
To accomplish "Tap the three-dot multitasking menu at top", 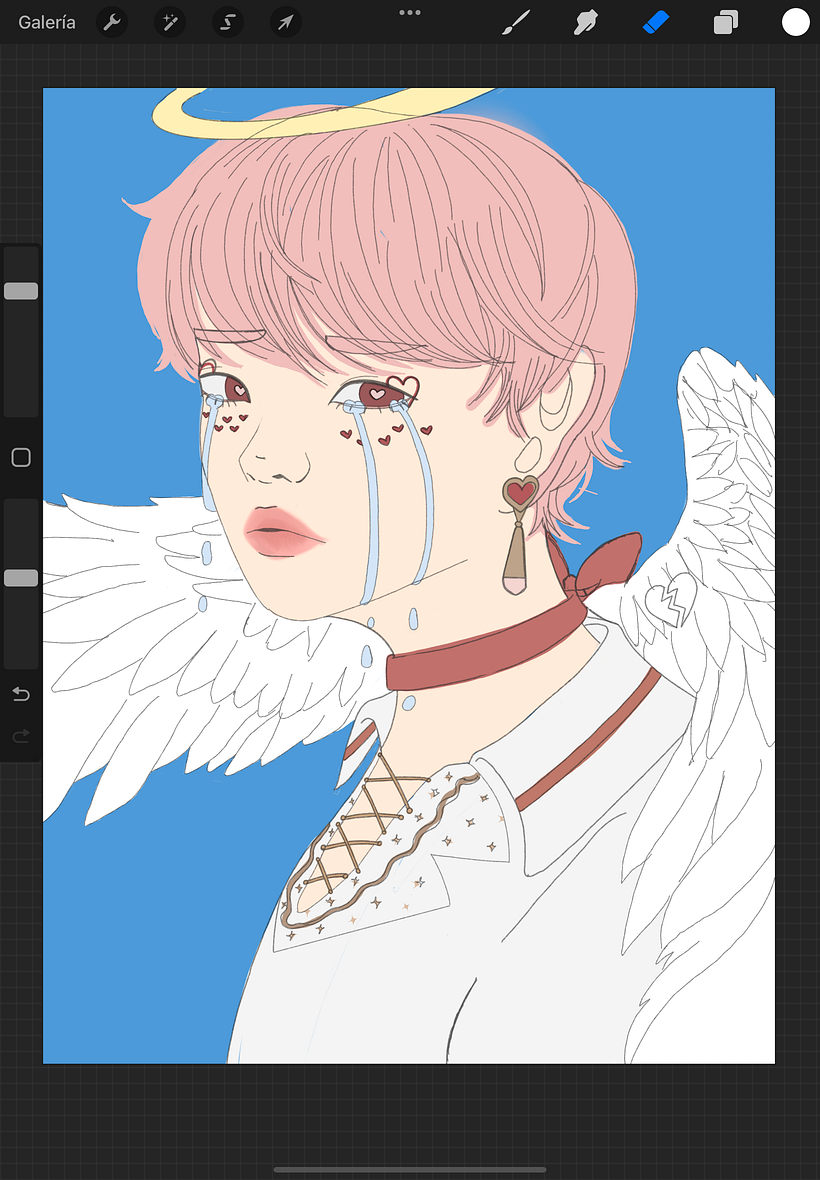I will click(x=410, y=12).
